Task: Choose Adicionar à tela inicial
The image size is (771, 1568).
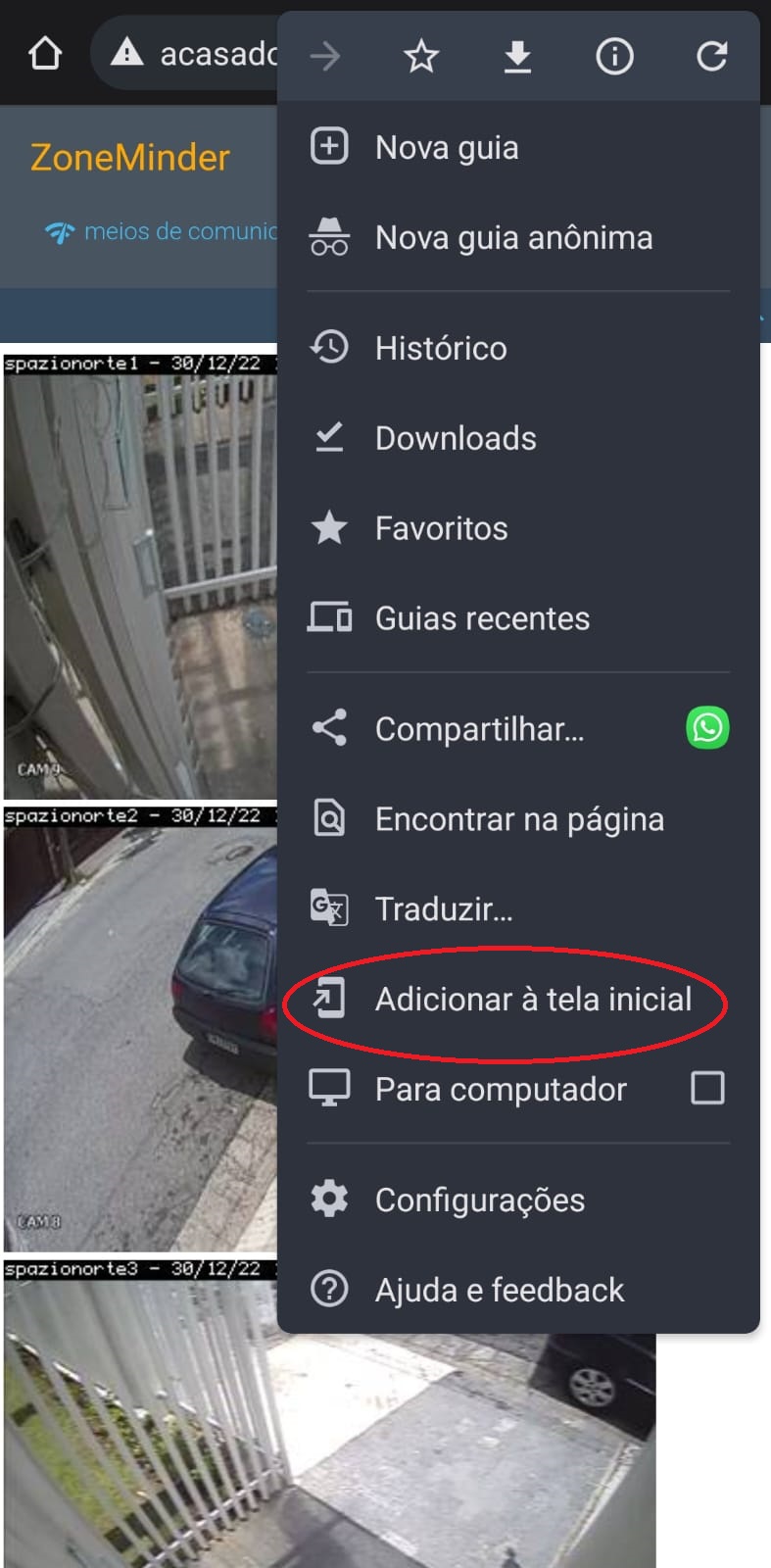Action: point(533,1000)
